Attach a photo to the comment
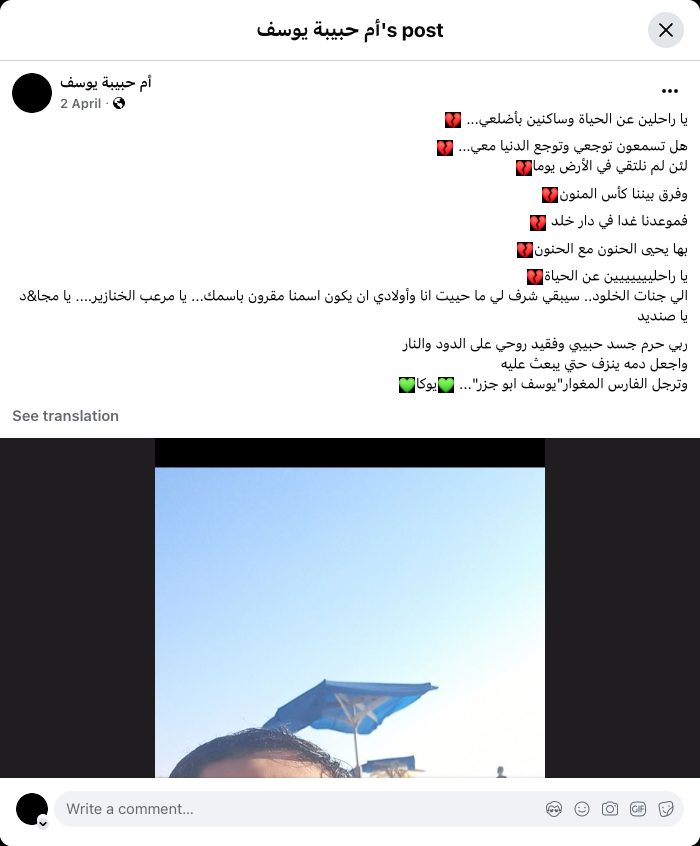Viewport: 700px width, 846px height. tap(610, 809)
